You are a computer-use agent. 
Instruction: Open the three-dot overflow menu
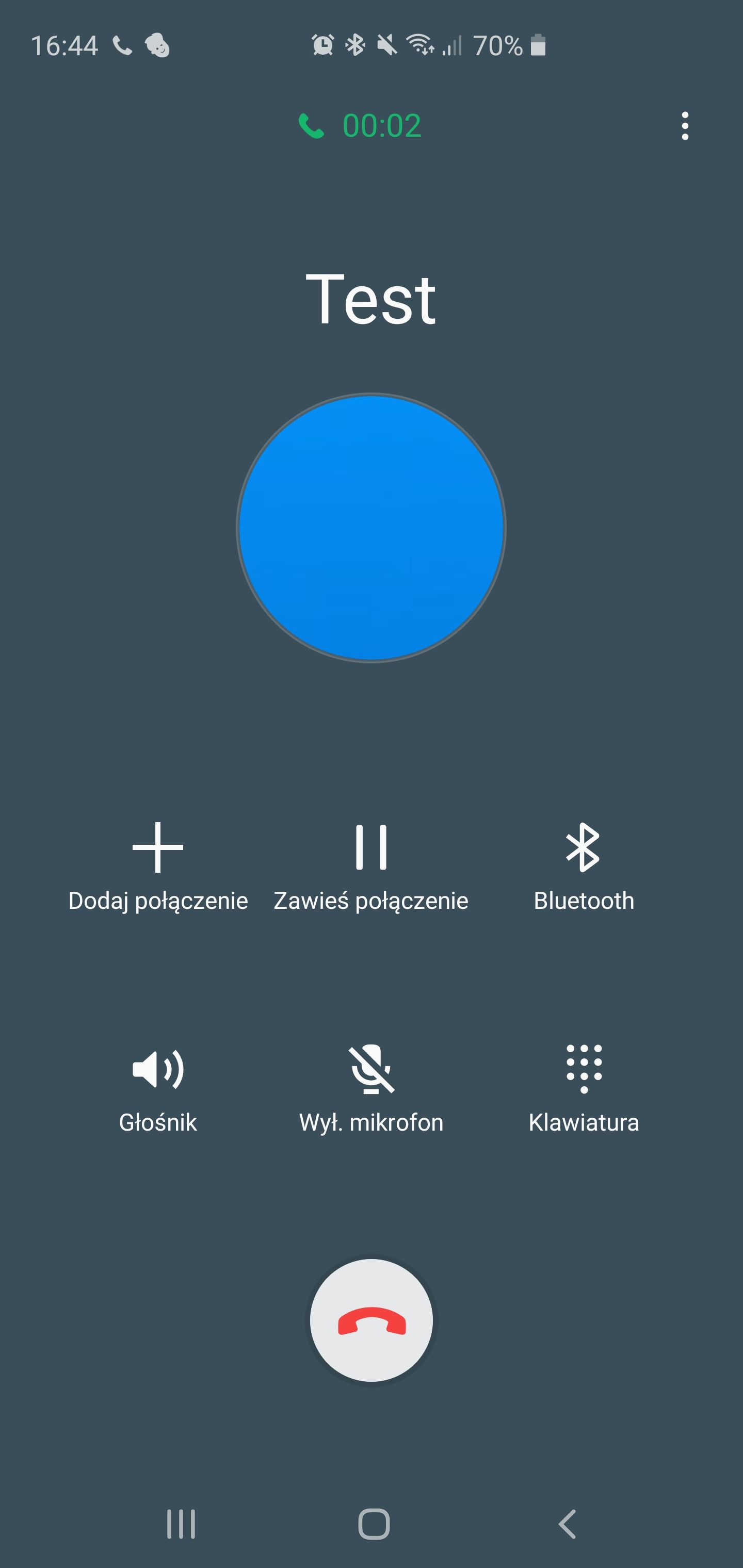pos(685,126)
